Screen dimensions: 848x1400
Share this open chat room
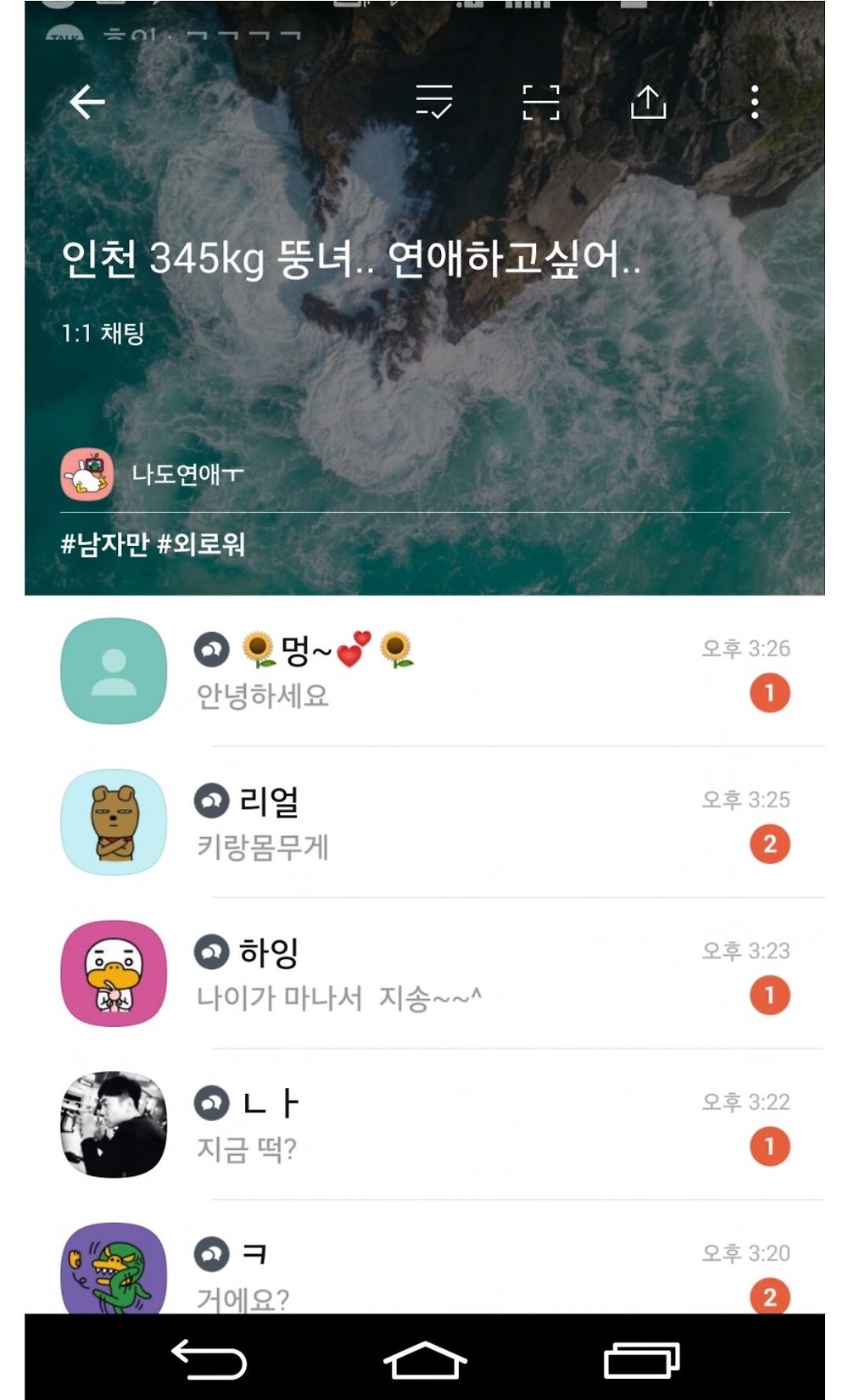click(648, 103)
